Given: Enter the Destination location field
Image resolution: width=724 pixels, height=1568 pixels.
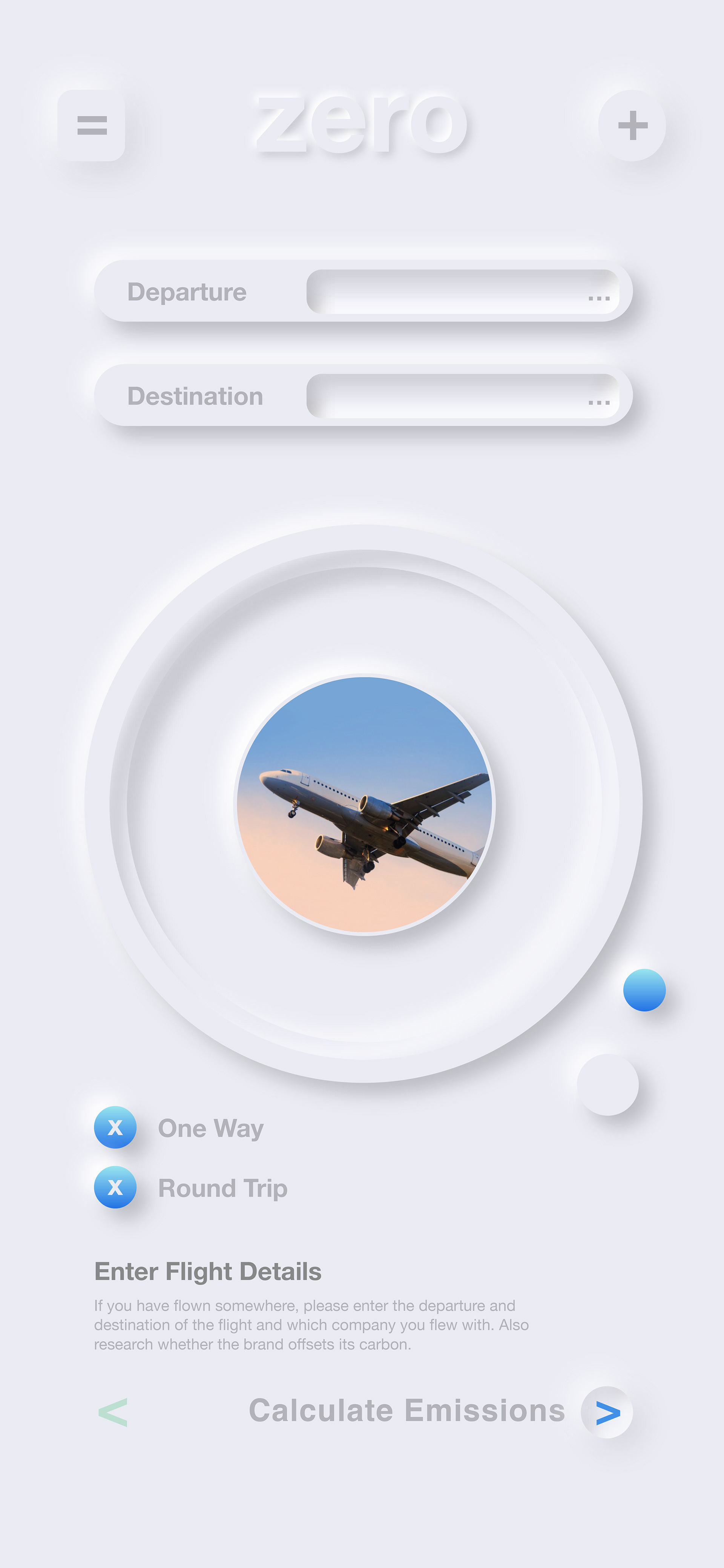Looking at the screenshot, I should pyautogui.click(x=462, y=396).
